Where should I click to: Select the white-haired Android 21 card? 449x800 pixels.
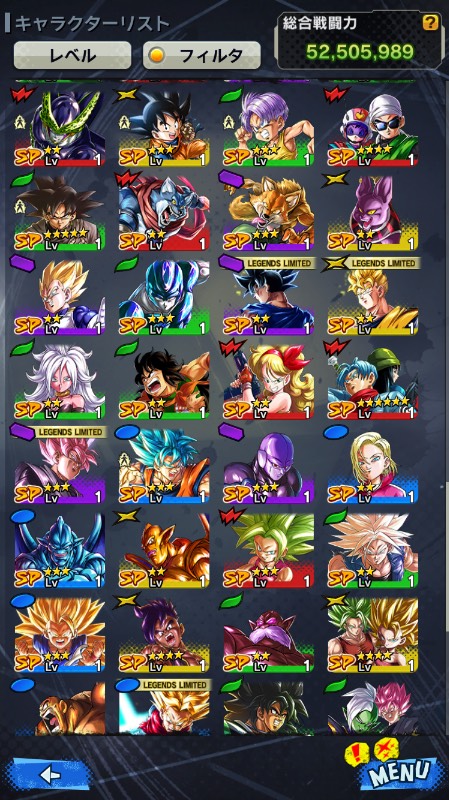click(60, 381)
